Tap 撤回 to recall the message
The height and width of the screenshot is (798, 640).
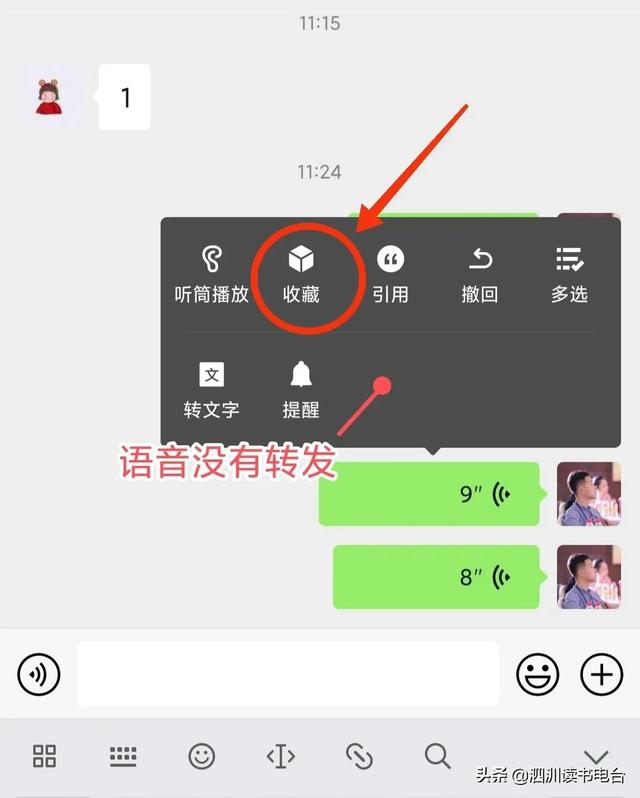pyautogui.click(x=480, y=274)
